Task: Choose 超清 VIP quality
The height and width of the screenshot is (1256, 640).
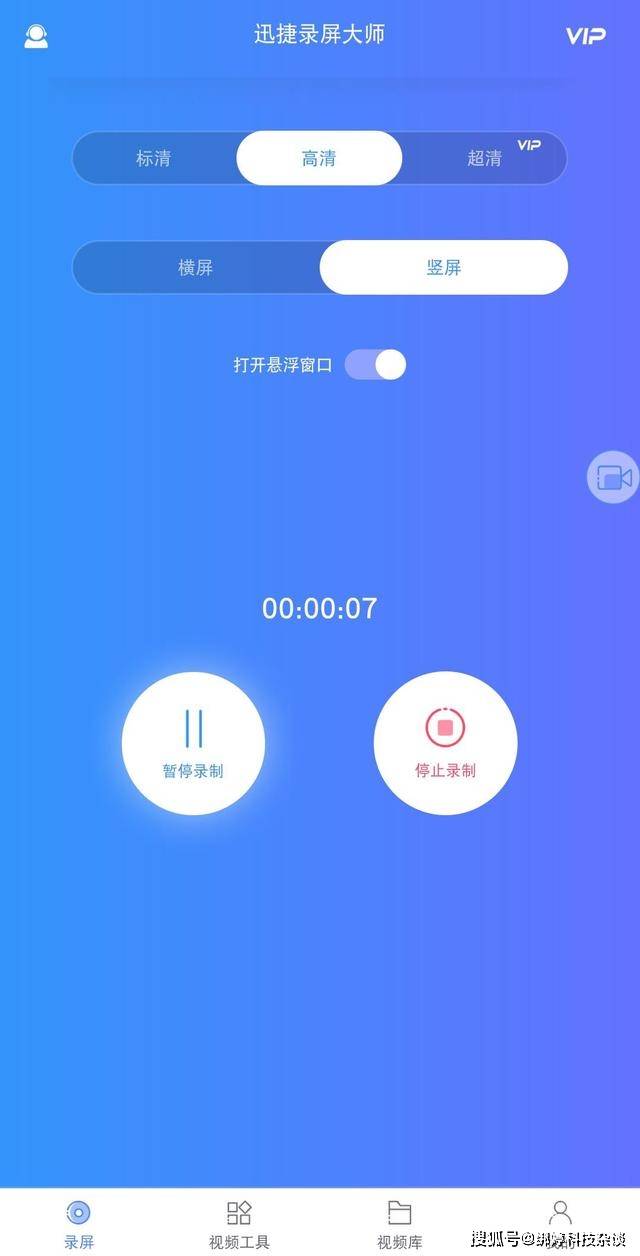Action: pos(486,158)
